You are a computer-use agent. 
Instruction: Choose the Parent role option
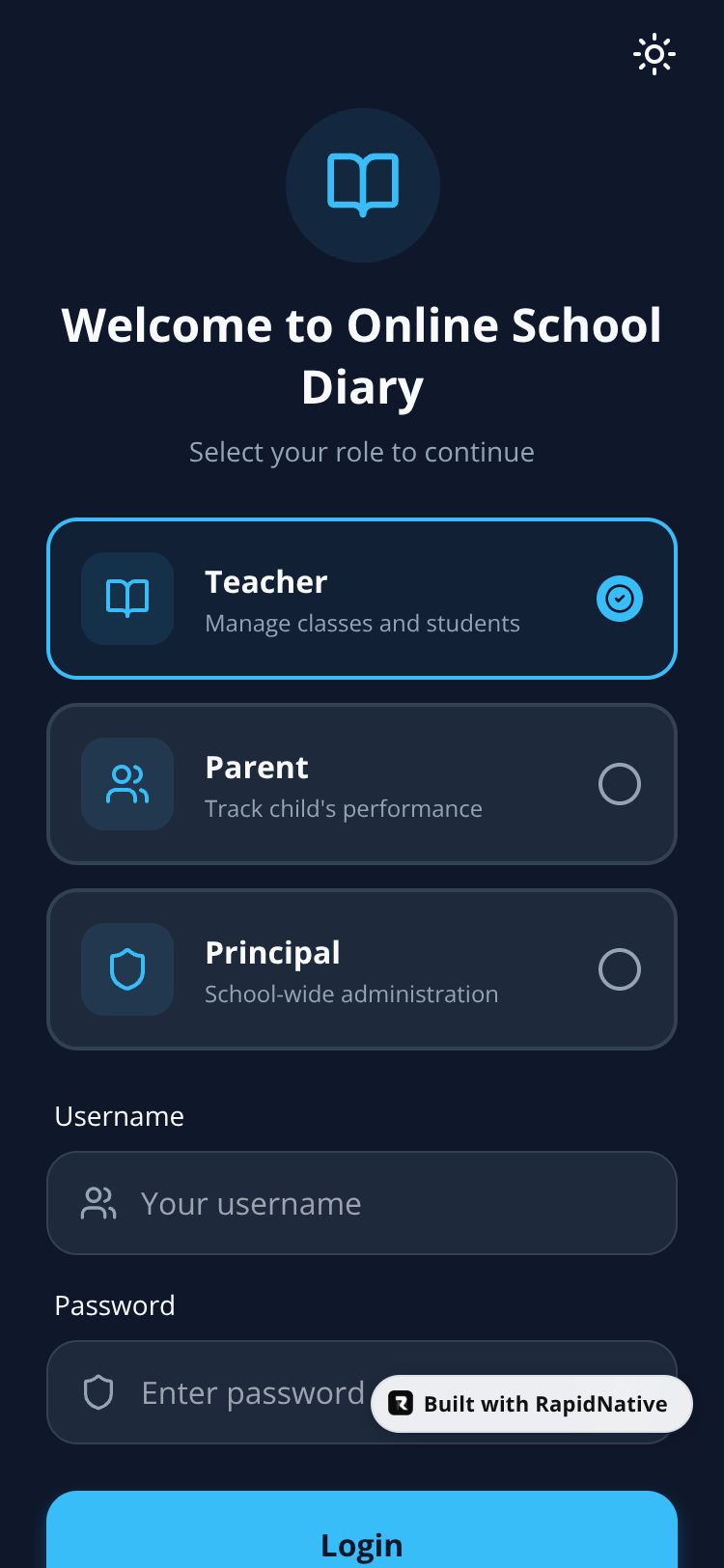(361, 784)
